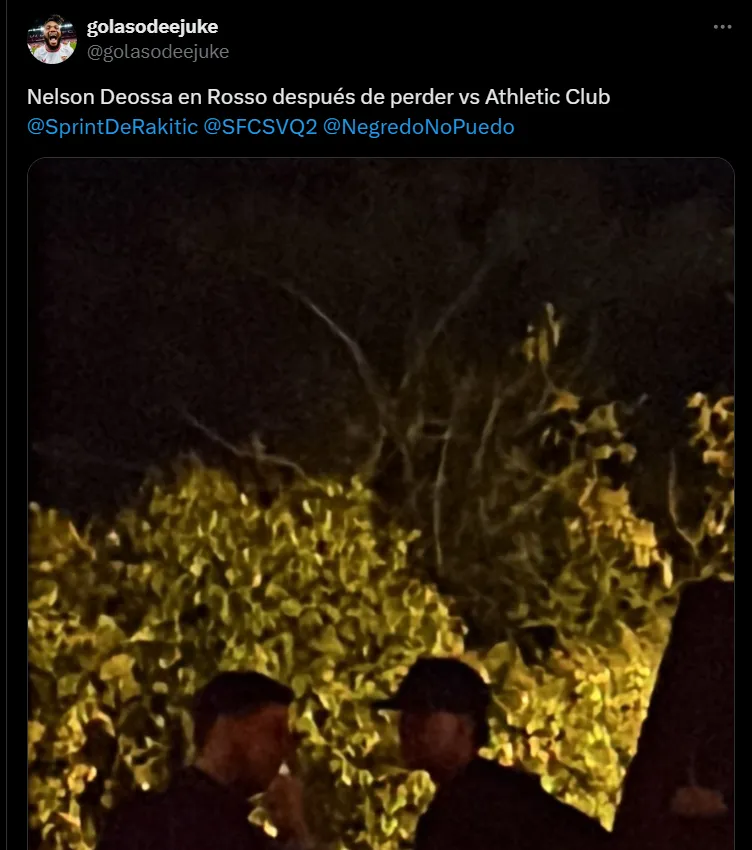
Task: Open the @SprintDeRakitic mention
Action: (x=112, y=127)
